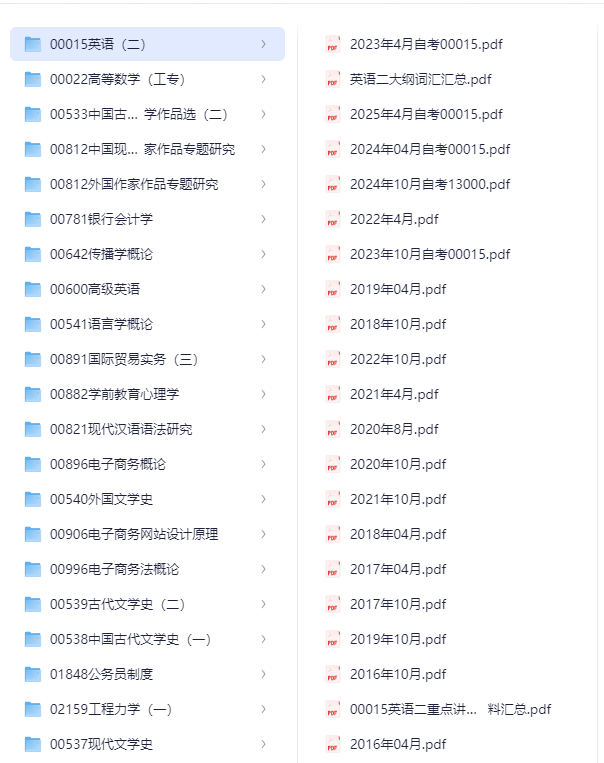Open the 00600高级英语 folder

pos(95,289)
